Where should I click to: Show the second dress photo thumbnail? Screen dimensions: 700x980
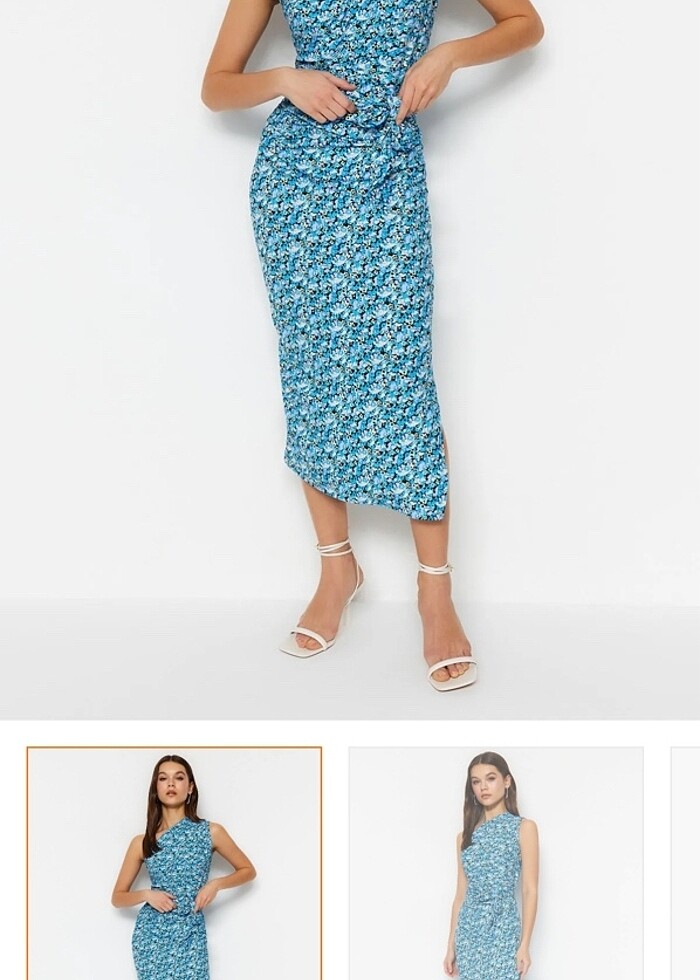point(496,862)
